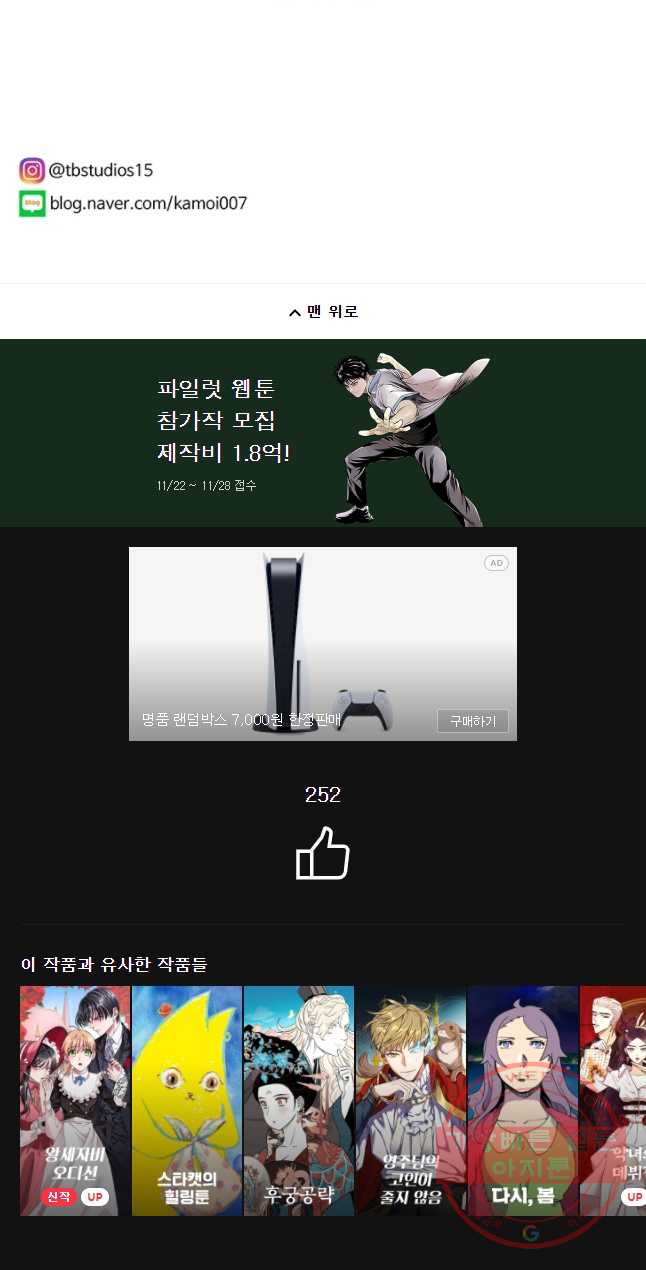
Task: Open the 파일럿 웹툰 참가작 모집 banner
Action: point(323,433)
